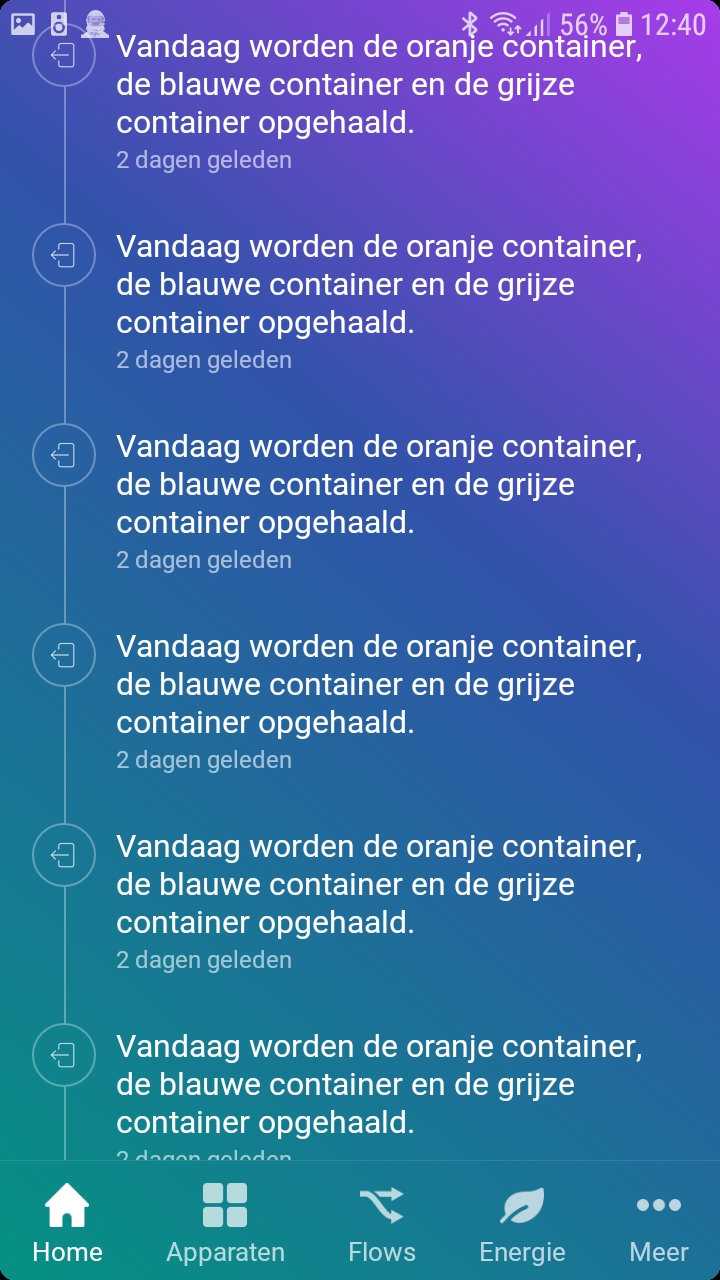
Task: Open the Apparaten tab
Action: click(x=225, y=1221)
